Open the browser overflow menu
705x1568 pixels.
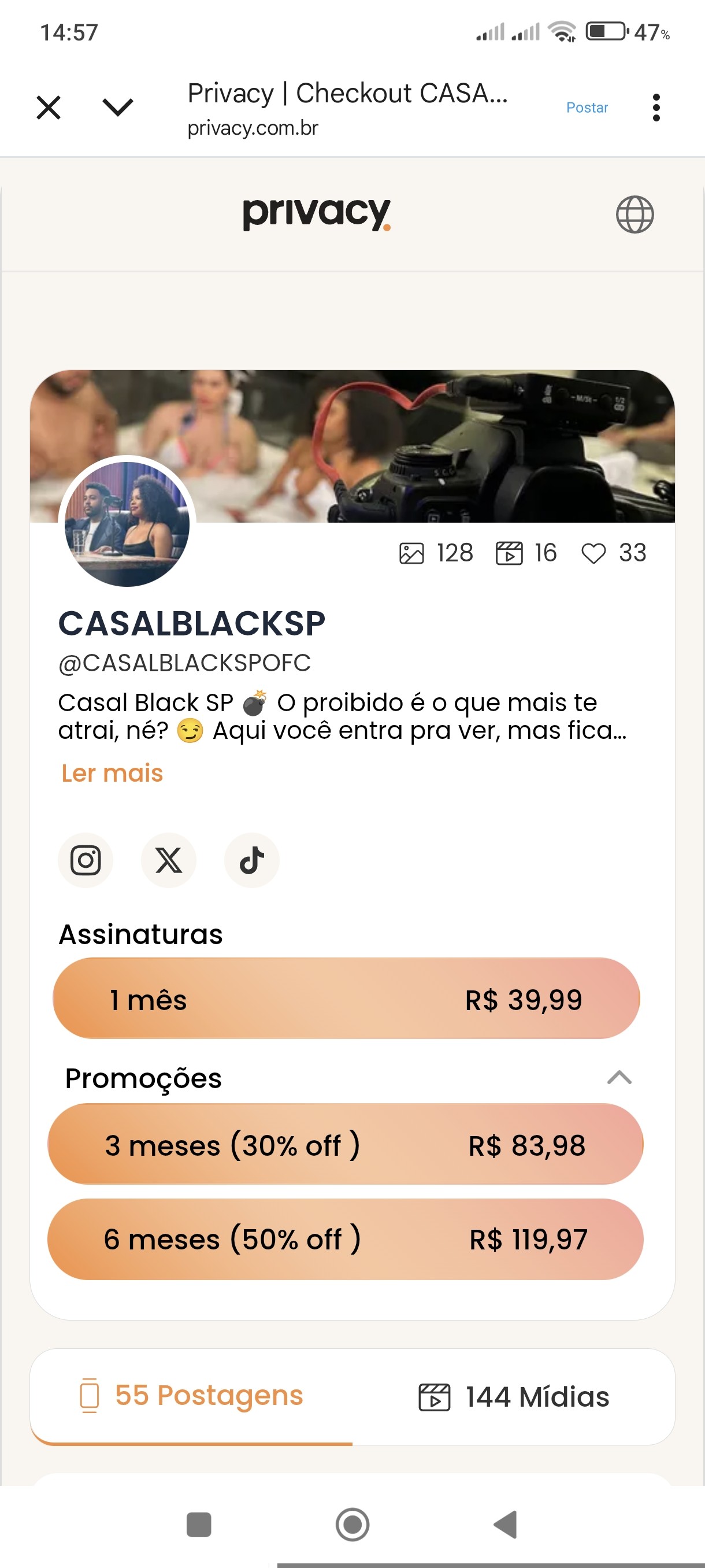point(655,108)
